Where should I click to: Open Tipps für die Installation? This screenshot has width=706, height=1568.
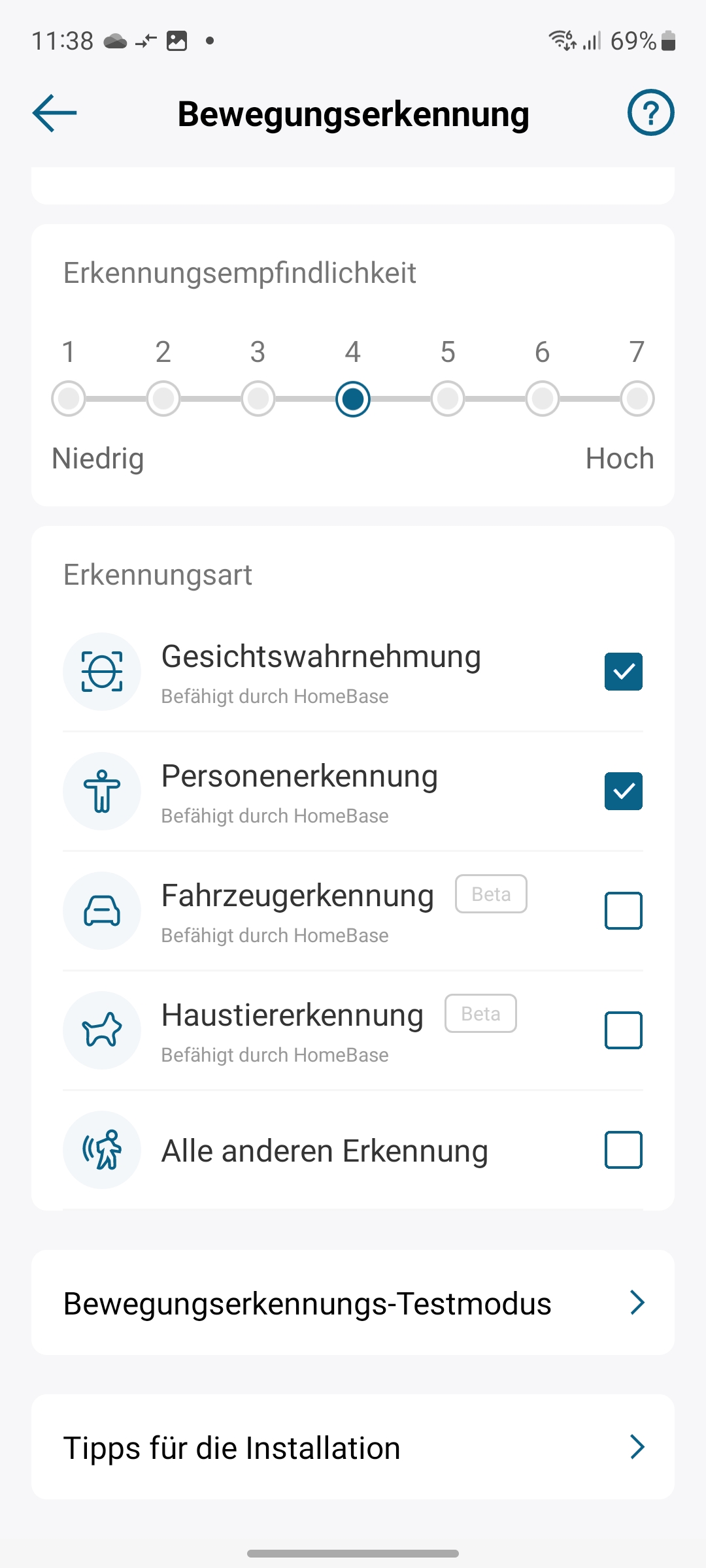click(353, 1447)
